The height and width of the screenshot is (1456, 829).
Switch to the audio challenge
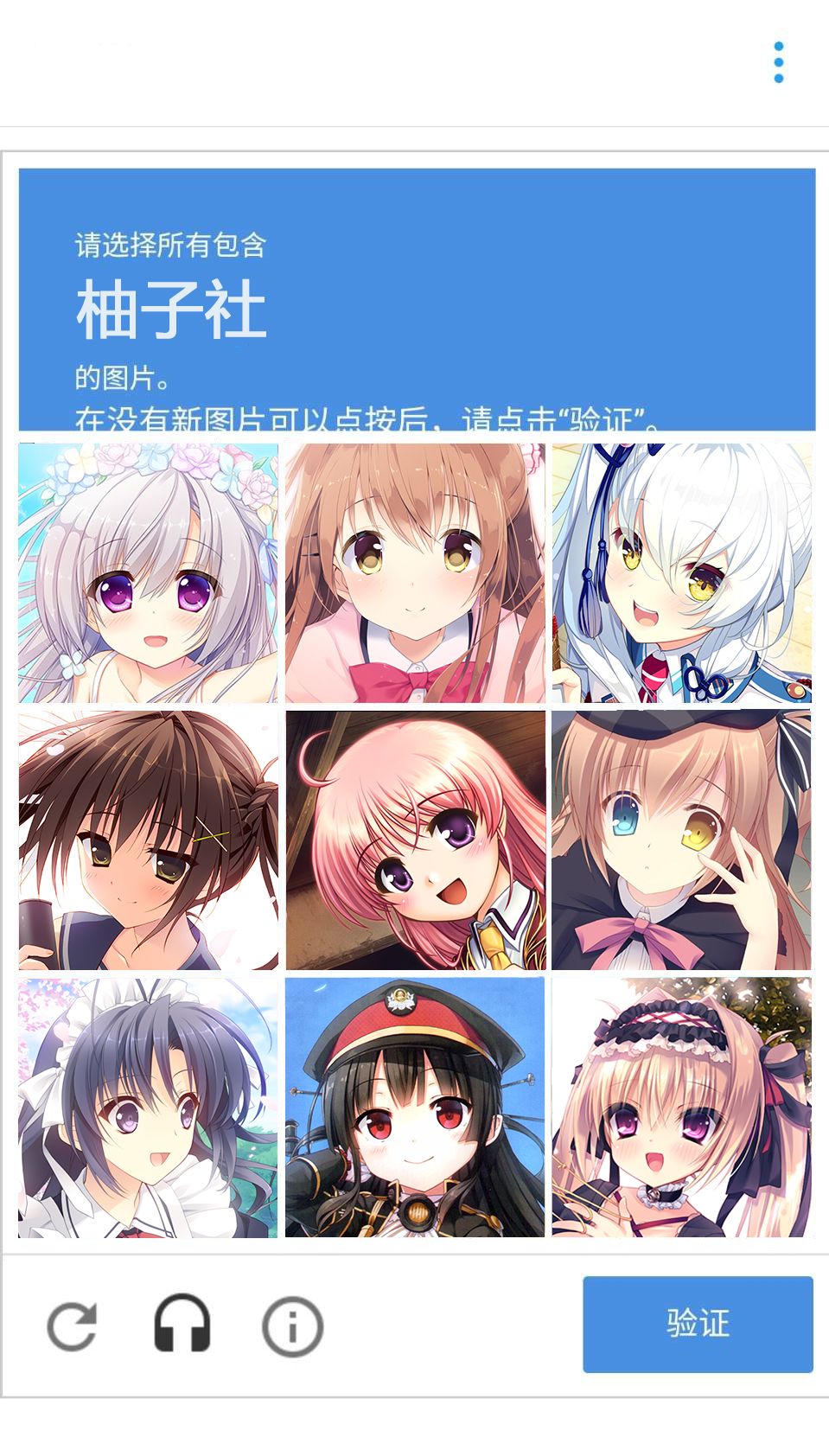(x=182, y=1325)
